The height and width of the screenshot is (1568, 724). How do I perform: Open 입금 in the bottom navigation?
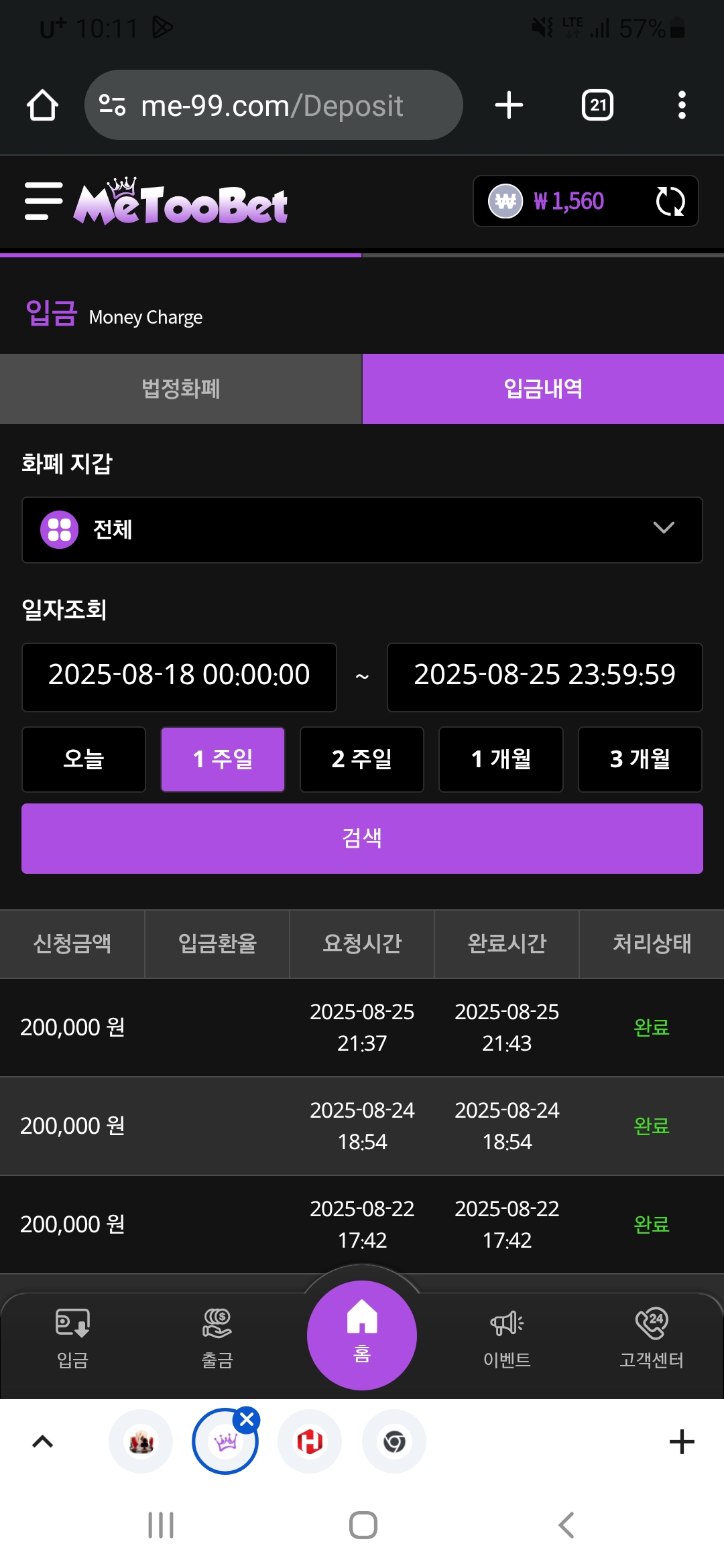pos(72,1338)
